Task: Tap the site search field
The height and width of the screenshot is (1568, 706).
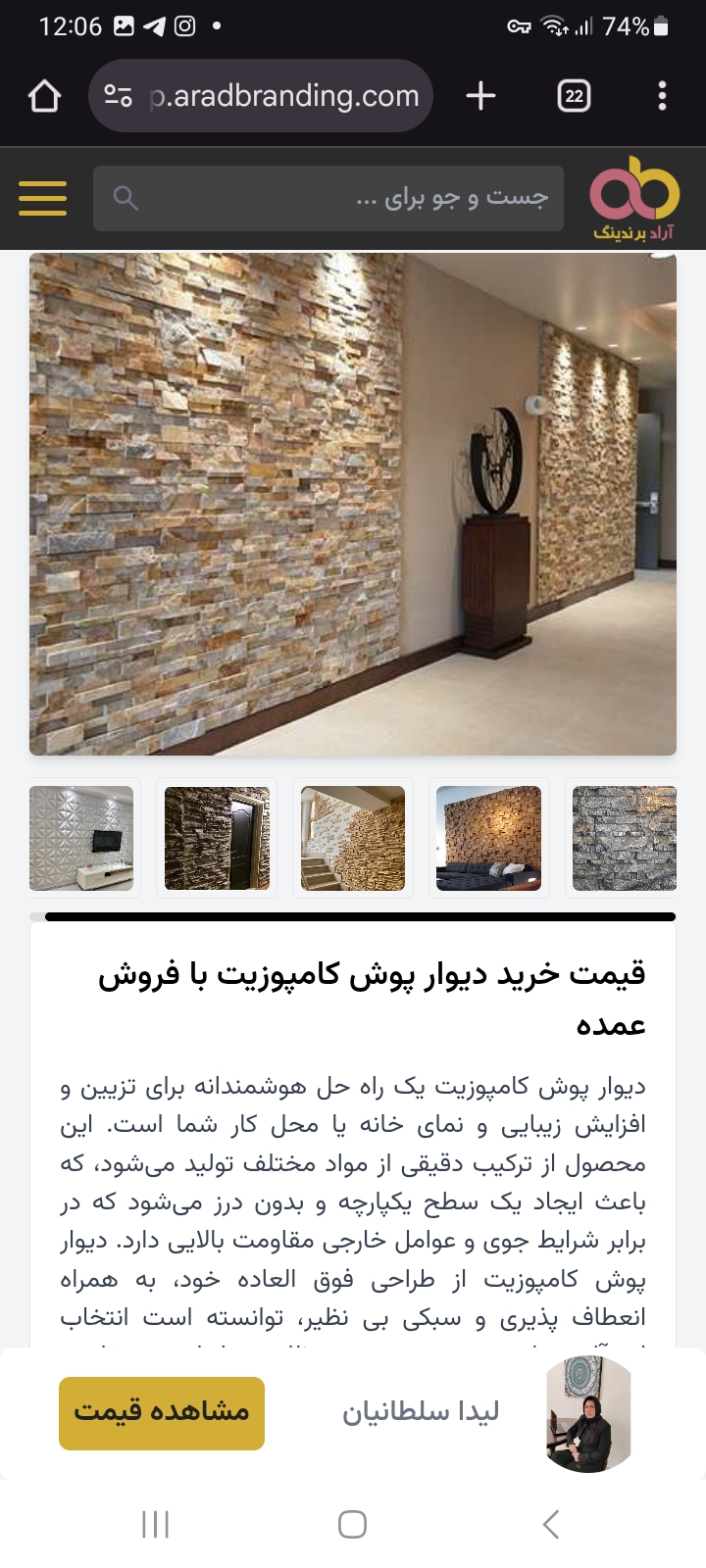Action: click(328, 198)
